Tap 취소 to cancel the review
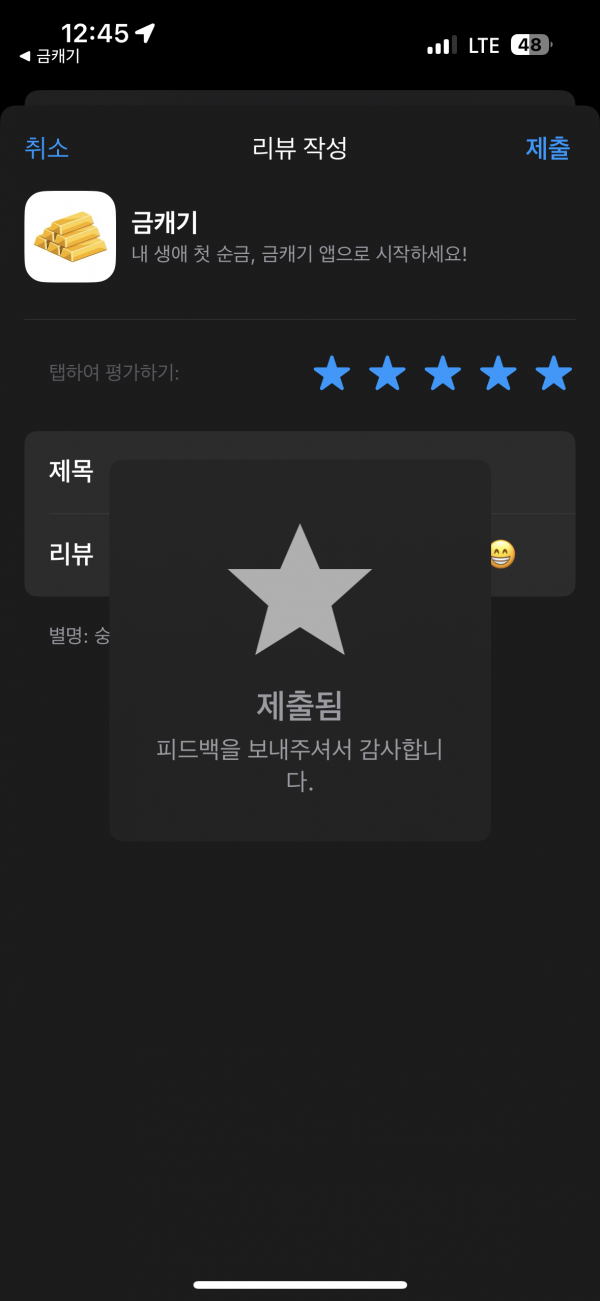Viewport: 600px width, 1301px height. [x=46, y=148]
